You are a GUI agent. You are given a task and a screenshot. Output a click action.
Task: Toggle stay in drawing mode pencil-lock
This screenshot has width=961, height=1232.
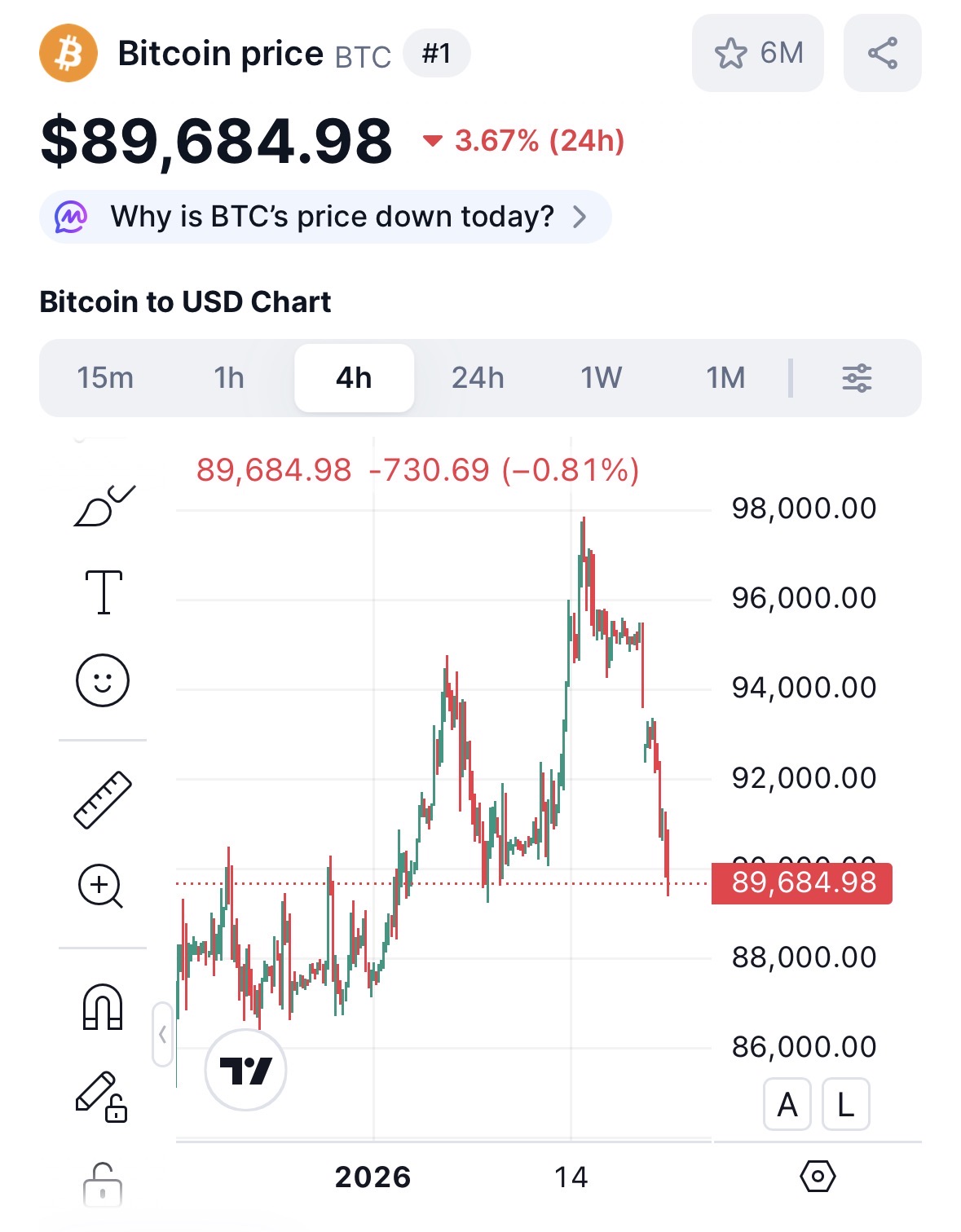101,1097
